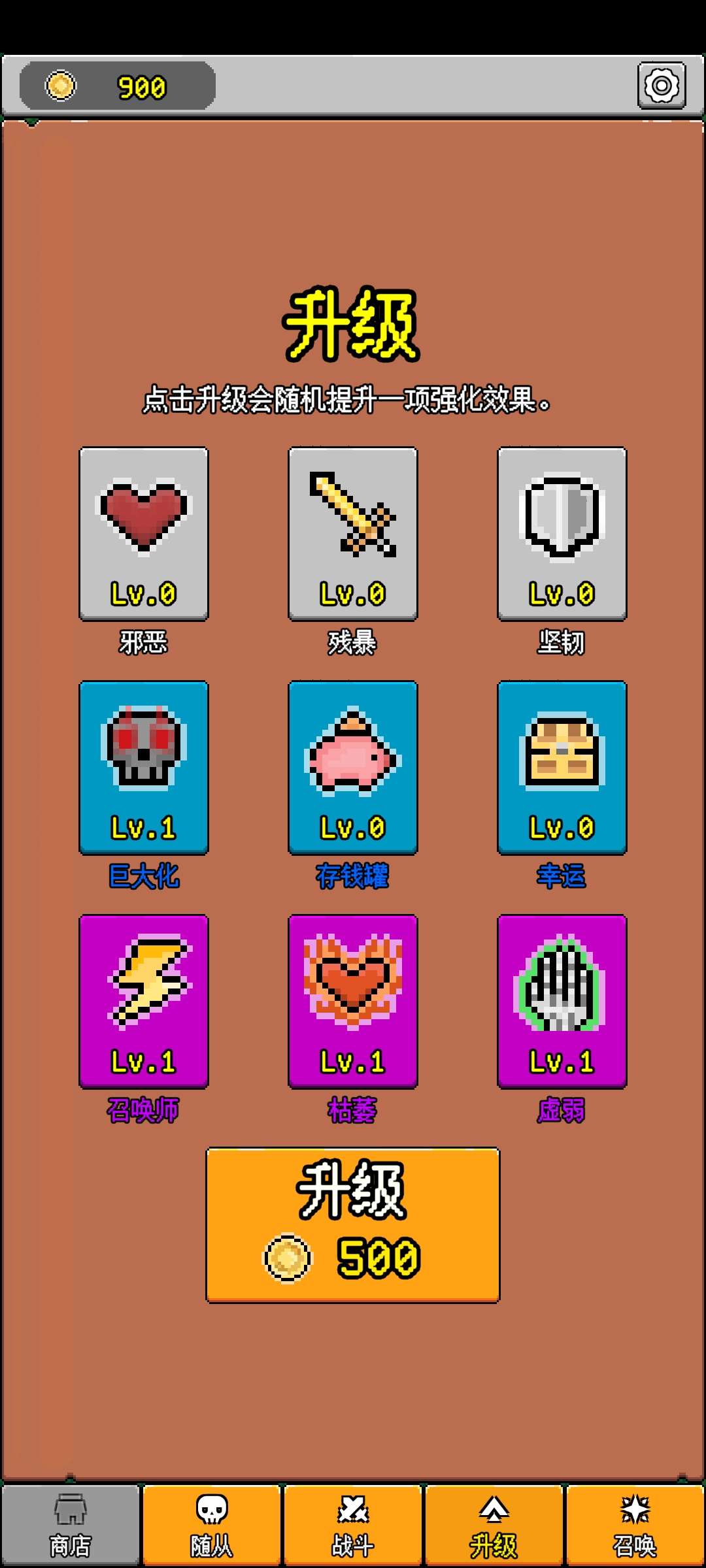The height and width of the screenshot is (1568, 706).
Task: Select the 升级 tab in the bottom bar
Action: click(x=494, y=1526)
